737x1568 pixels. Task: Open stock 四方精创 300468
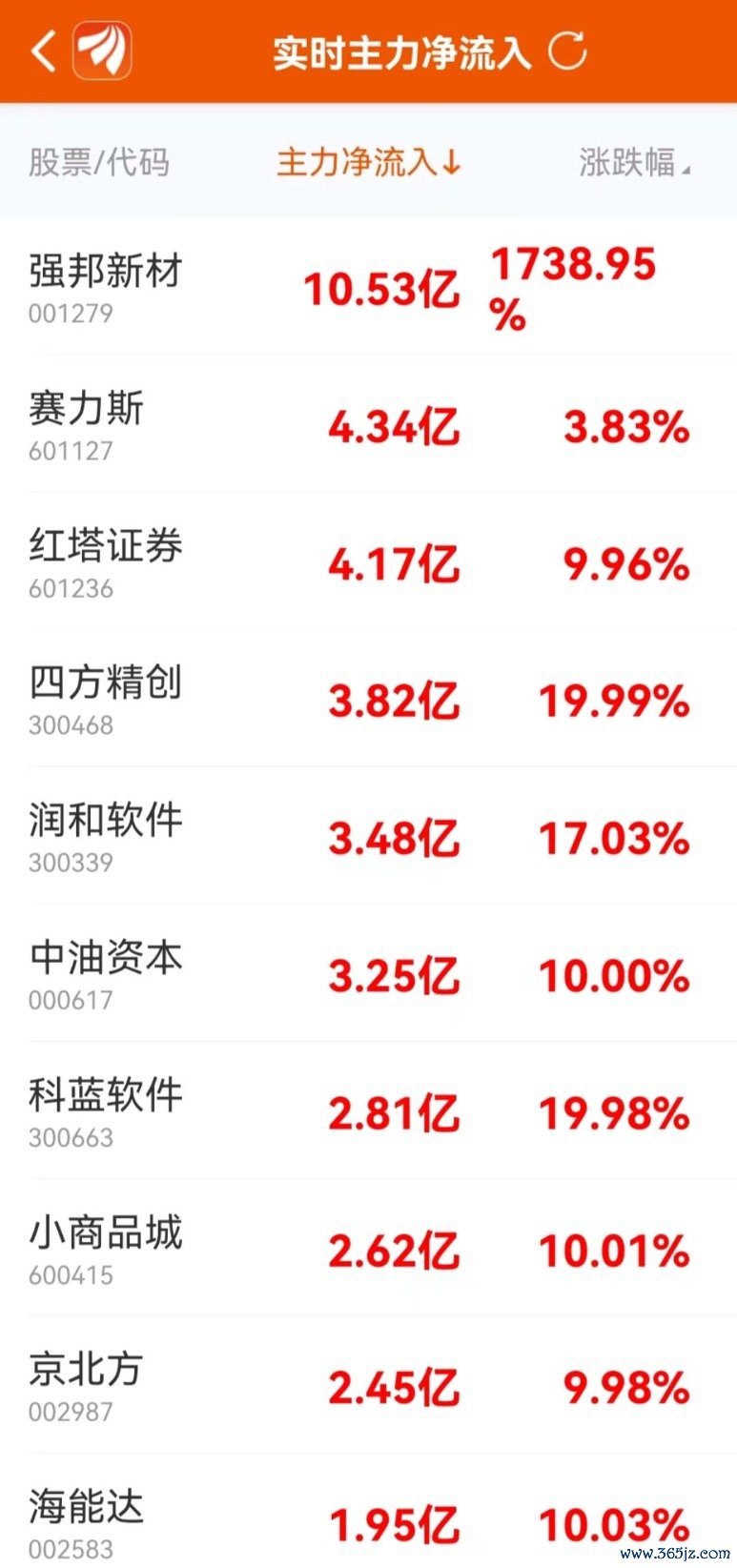coord(368,699)
